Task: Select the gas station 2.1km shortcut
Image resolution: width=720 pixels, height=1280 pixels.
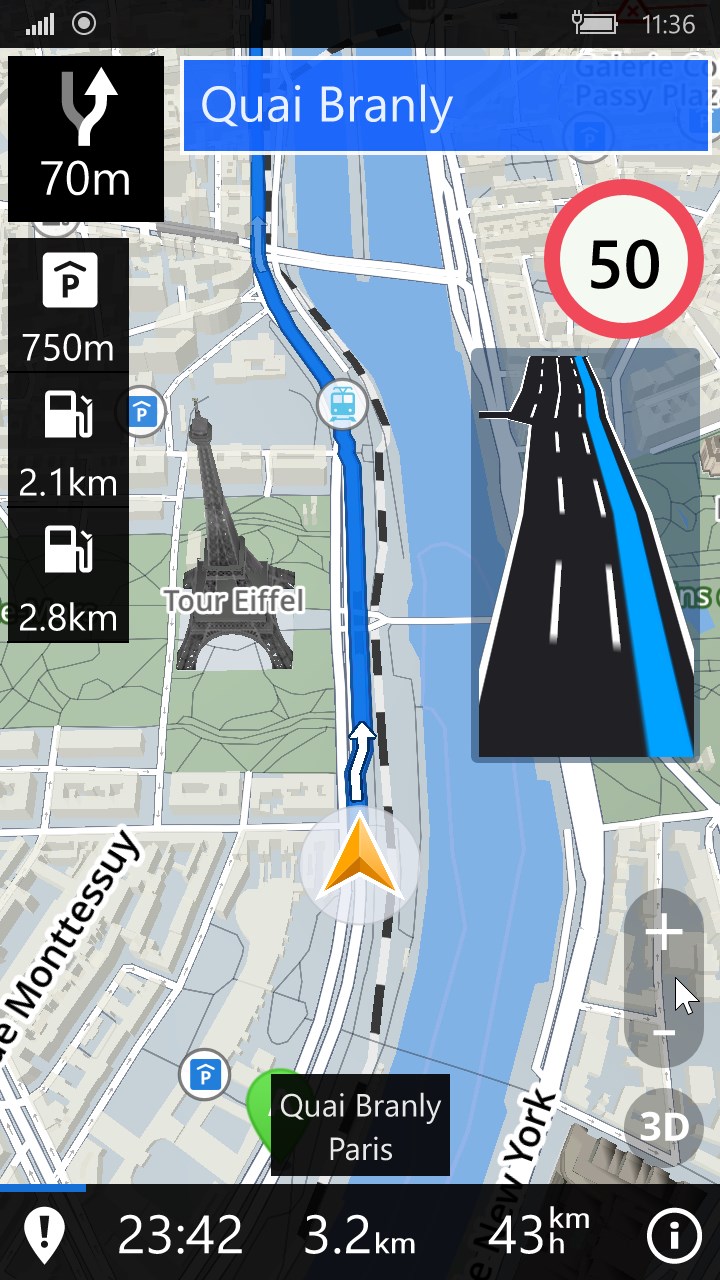Action: point(69,441)
